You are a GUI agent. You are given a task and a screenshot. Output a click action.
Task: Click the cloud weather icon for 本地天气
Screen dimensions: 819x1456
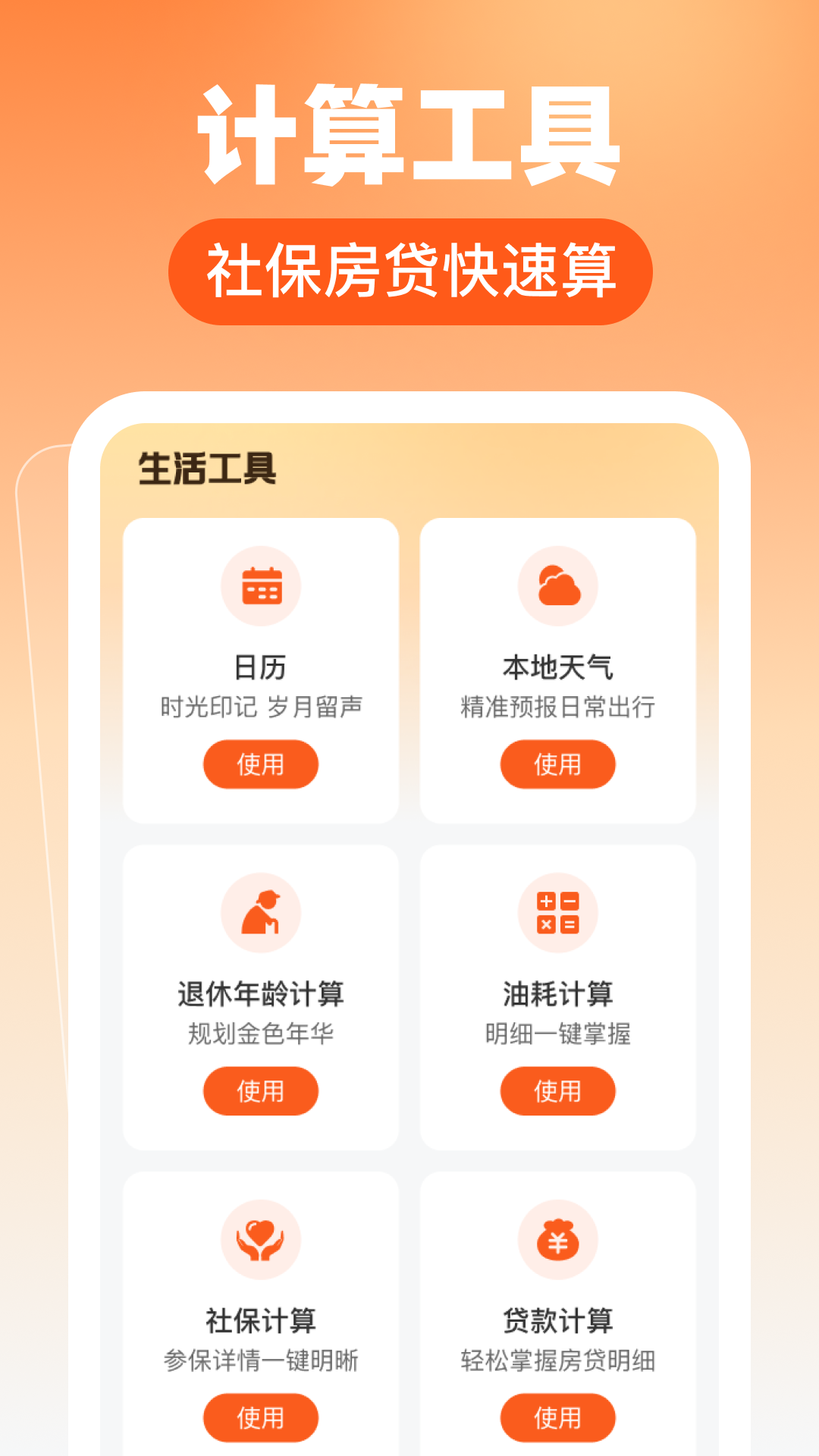(558, 584)
